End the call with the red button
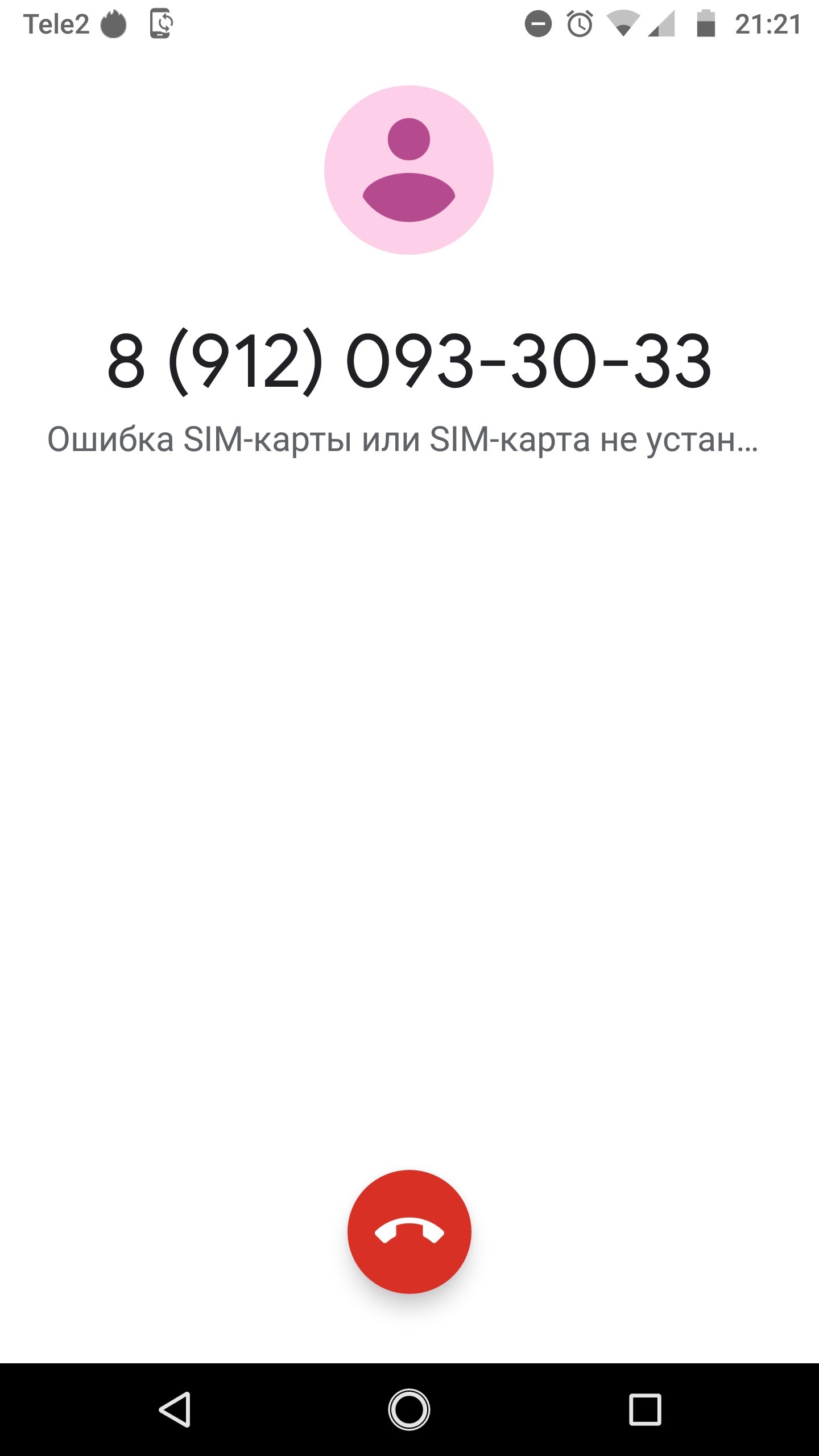The height and width of the screenshot is (1456, 819). [x=409, y=1231]
